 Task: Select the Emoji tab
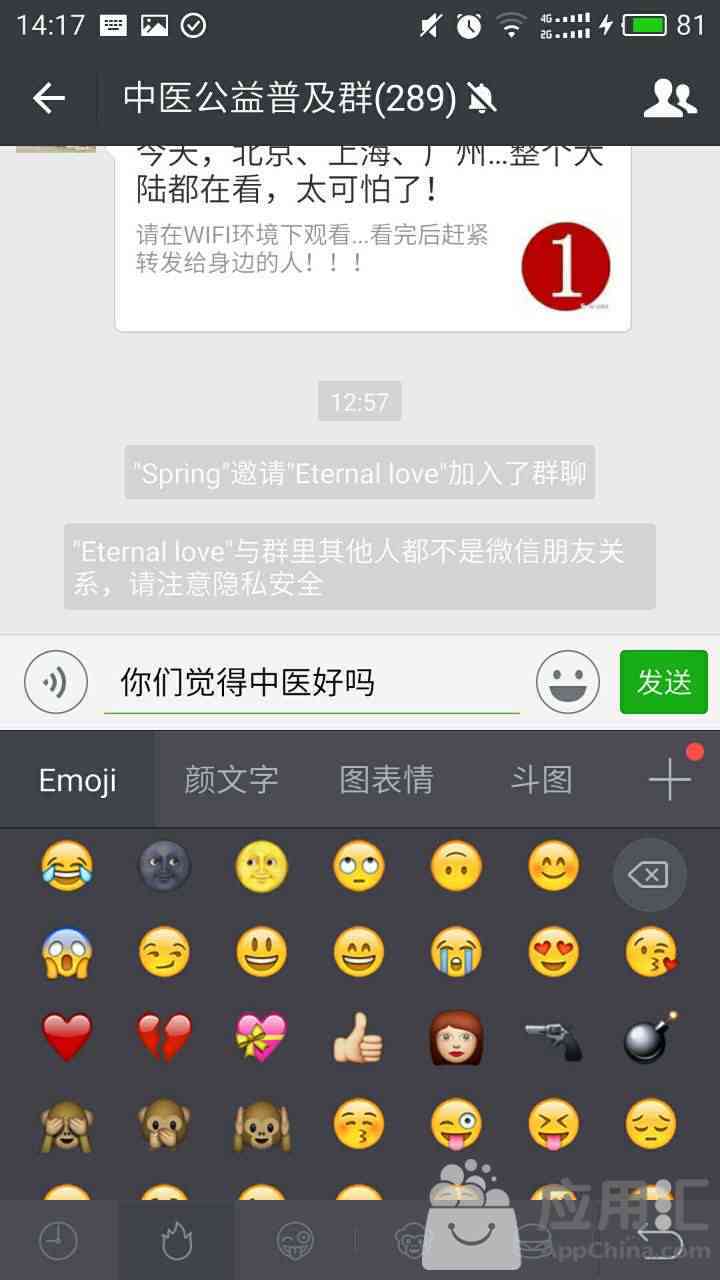(78, 780)
